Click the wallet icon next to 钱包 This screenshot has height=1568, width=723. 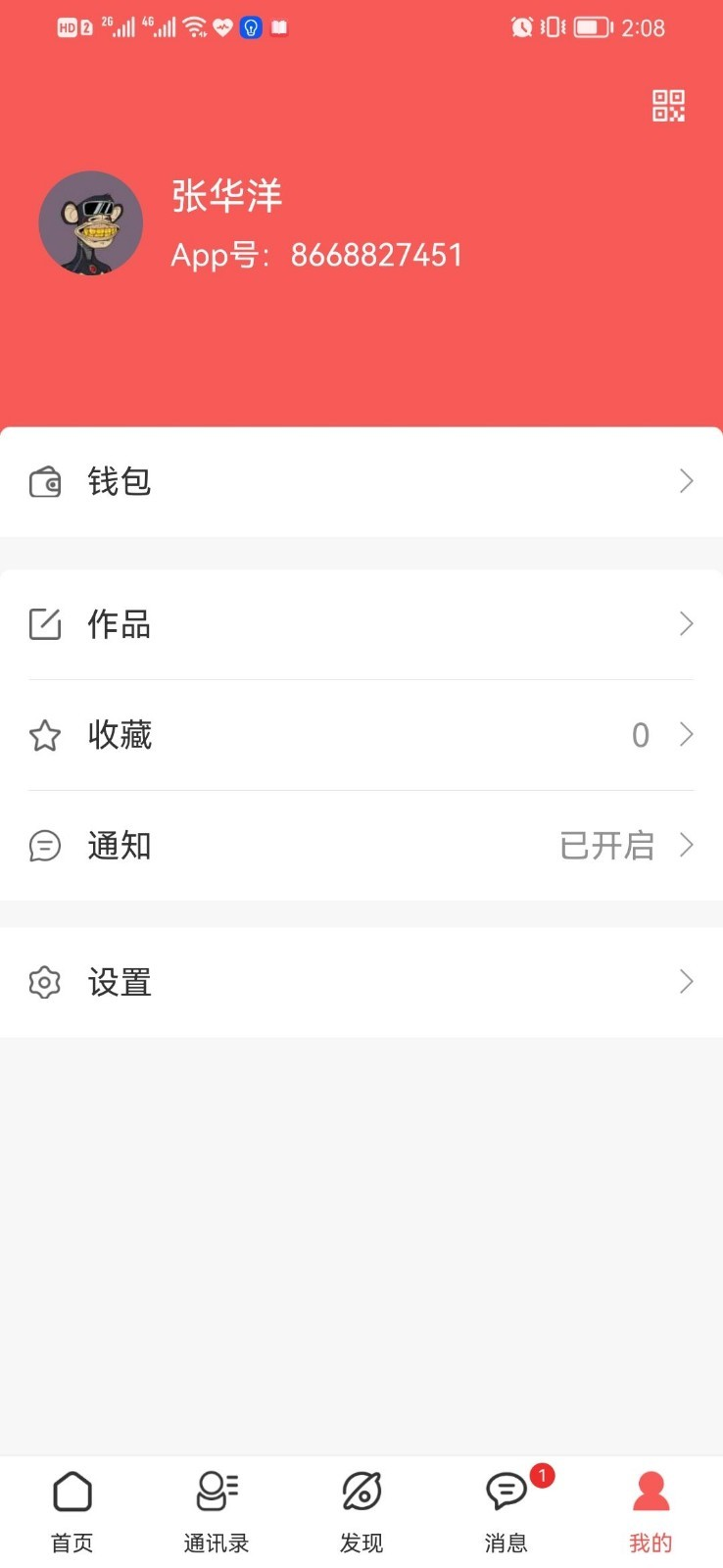44,481
